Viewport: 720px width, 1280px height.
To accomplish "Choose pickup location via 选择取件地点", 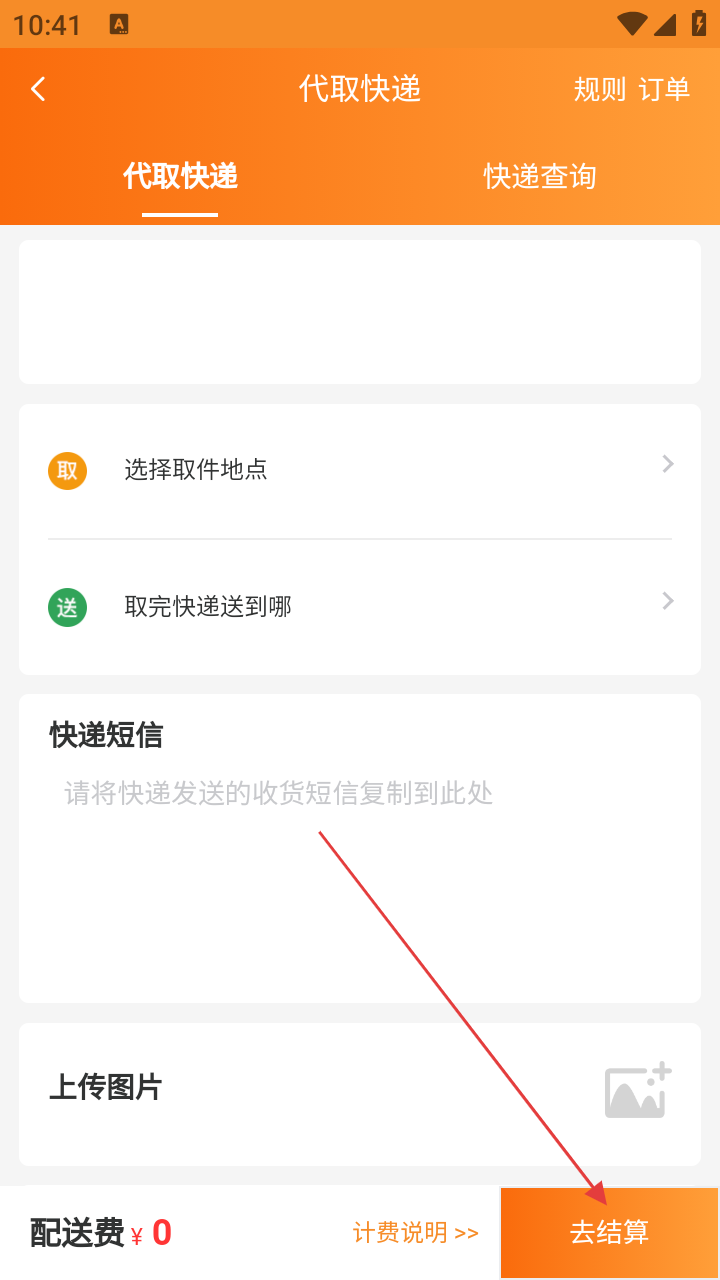I will coord(360,469).
